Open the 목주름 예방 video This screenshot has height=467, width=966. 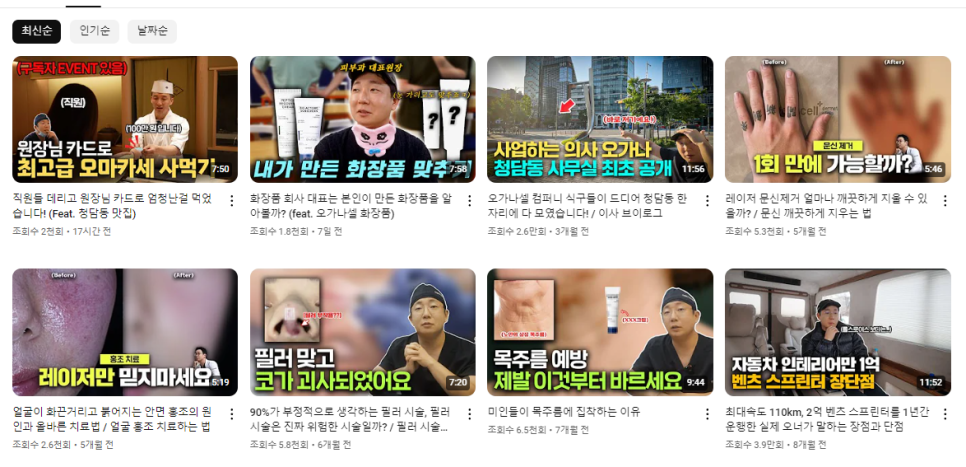(x=600, y=332)
